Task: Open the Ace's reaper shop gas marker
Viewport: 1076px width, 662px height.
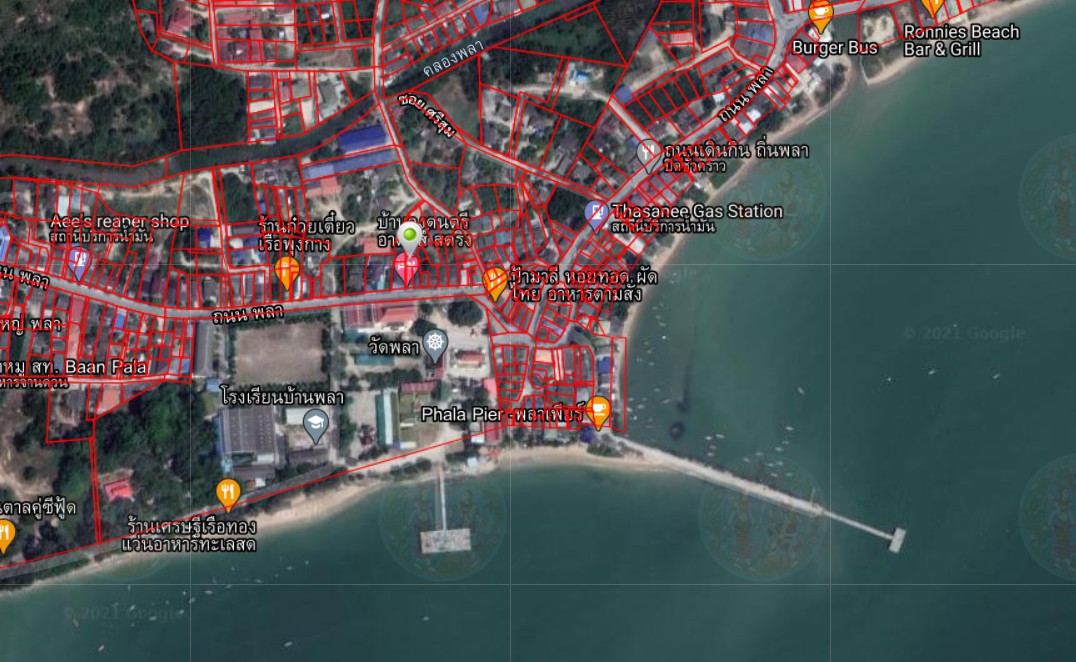Action: [x=78, y=262]
